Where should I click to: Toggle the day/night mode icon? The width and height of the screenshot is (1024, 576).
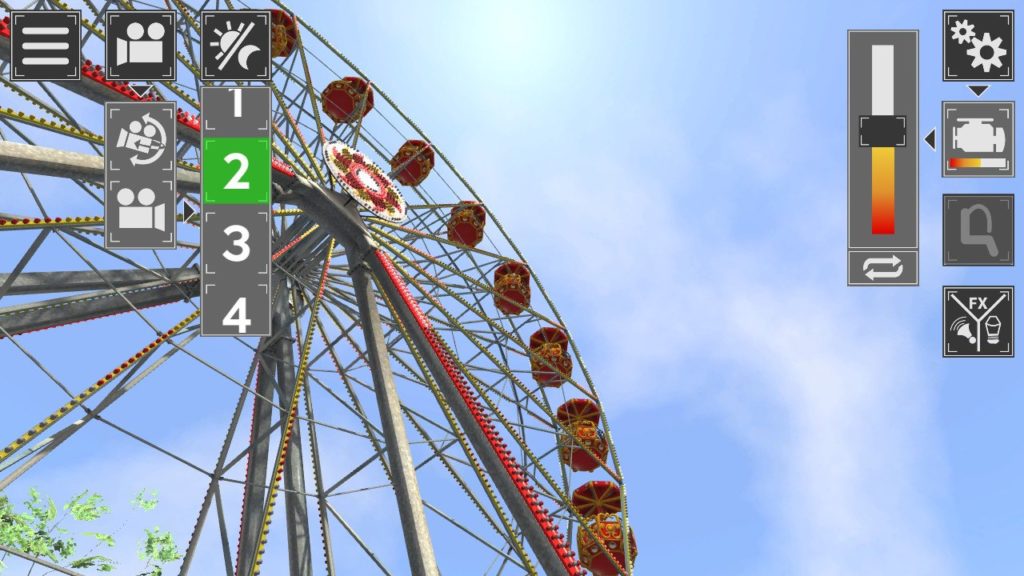[x=236, y=45]
